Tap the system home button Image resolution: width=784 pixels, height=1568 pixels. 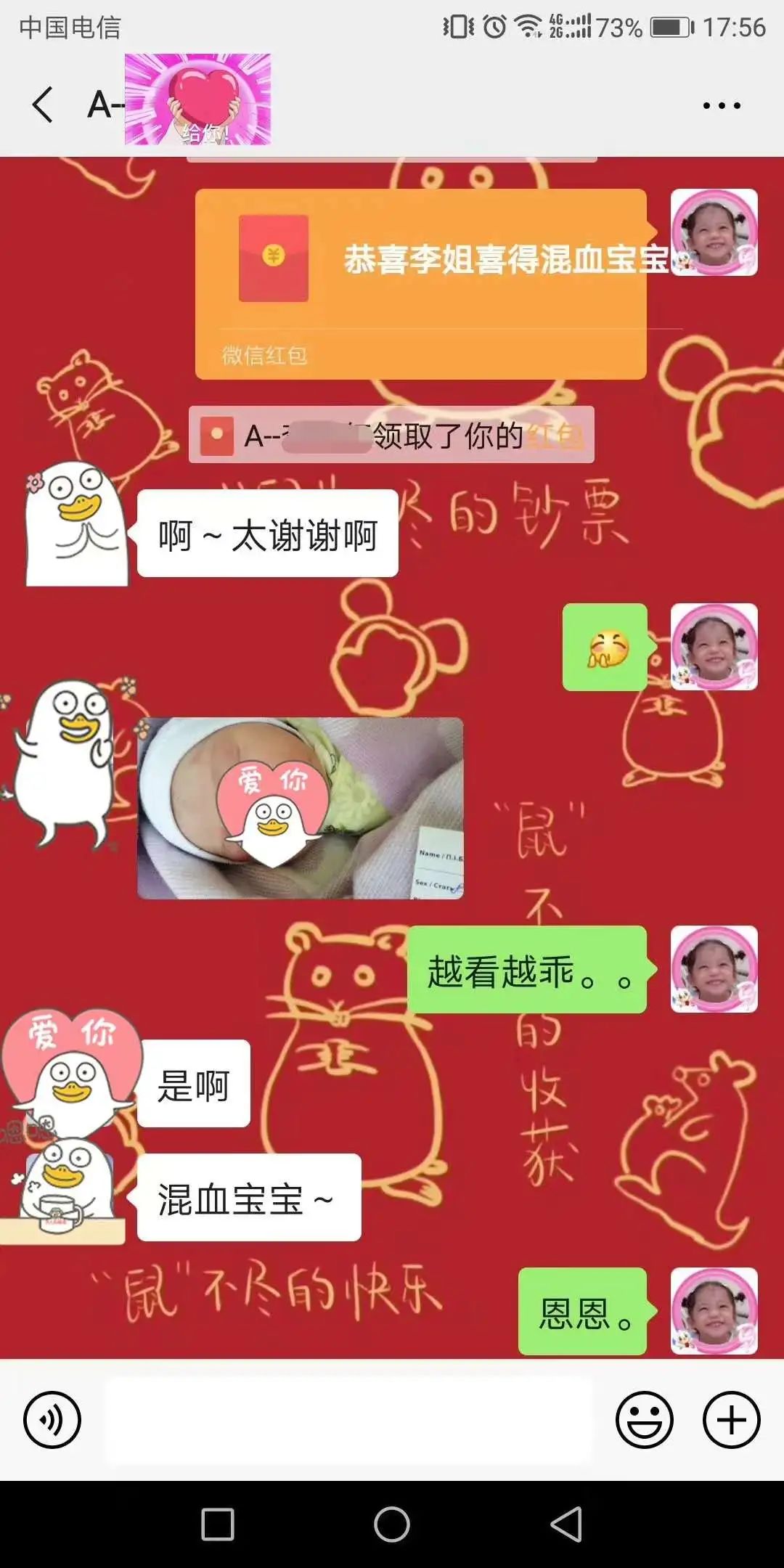coord(392,1524)
